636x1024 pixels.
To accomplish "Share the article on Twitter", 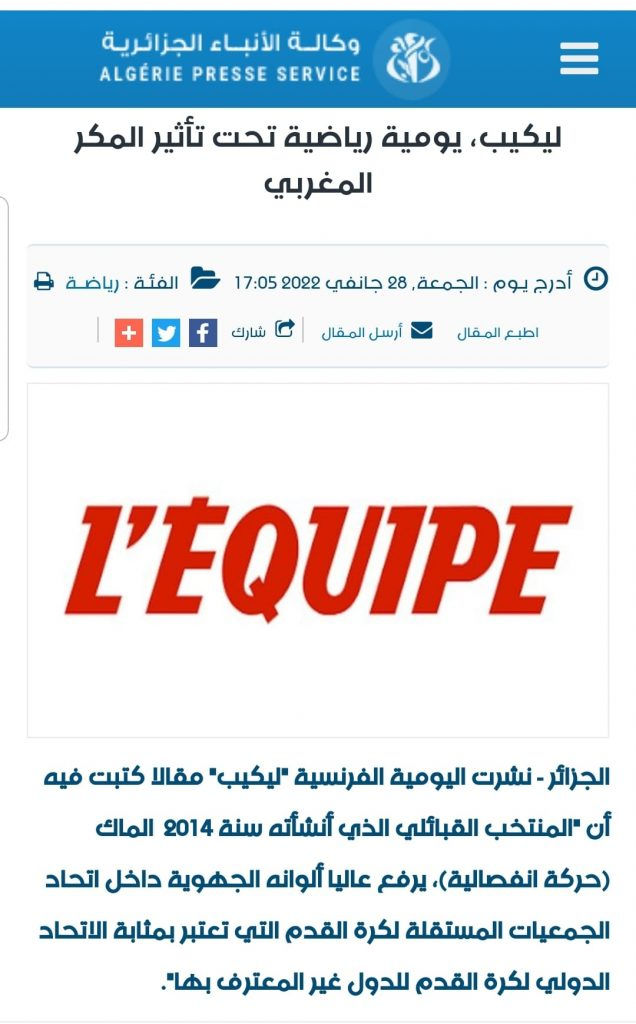I will 166,333.
